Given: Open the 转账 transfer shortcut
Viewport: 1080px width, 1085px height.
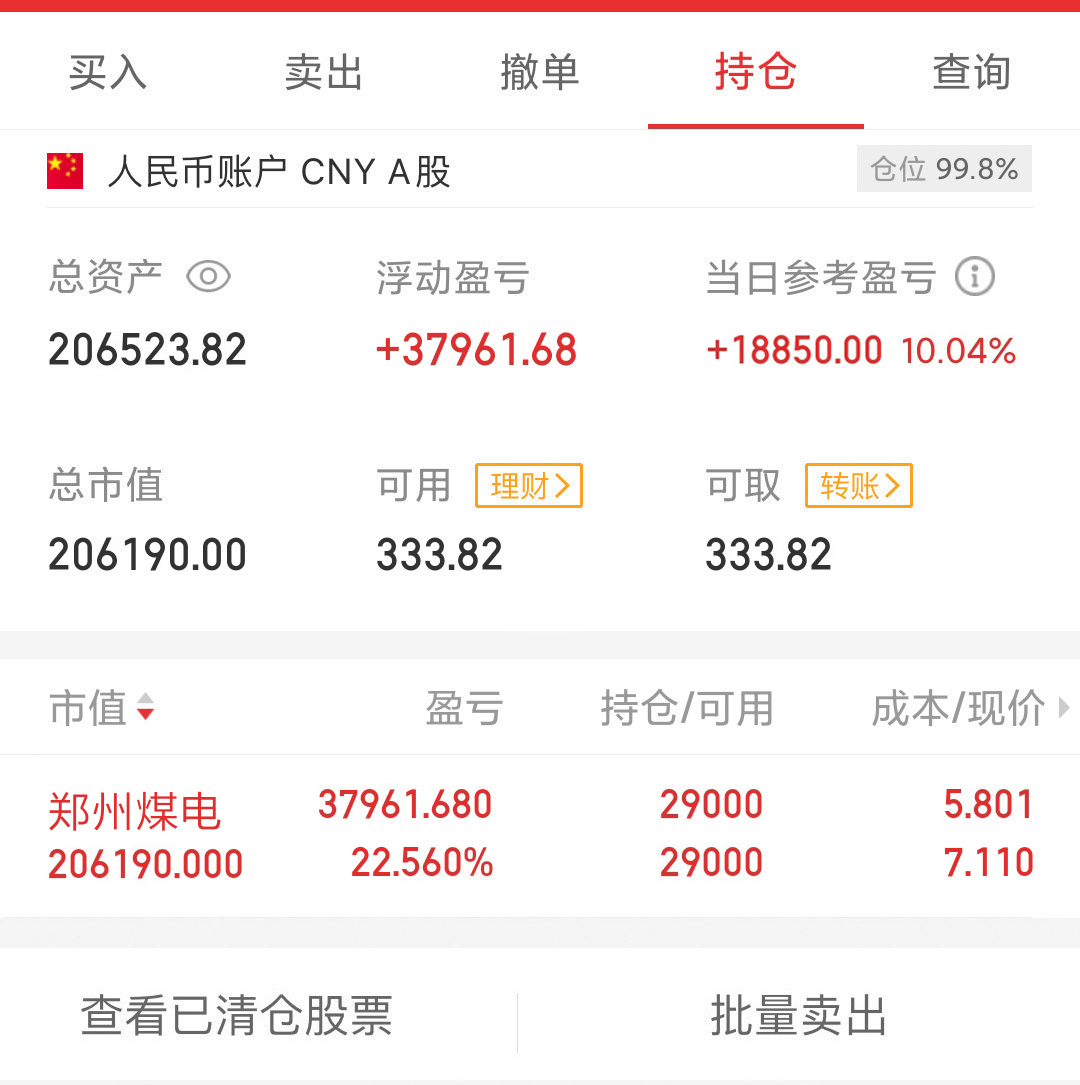Looking at the screenshot, I should [858, 485].
